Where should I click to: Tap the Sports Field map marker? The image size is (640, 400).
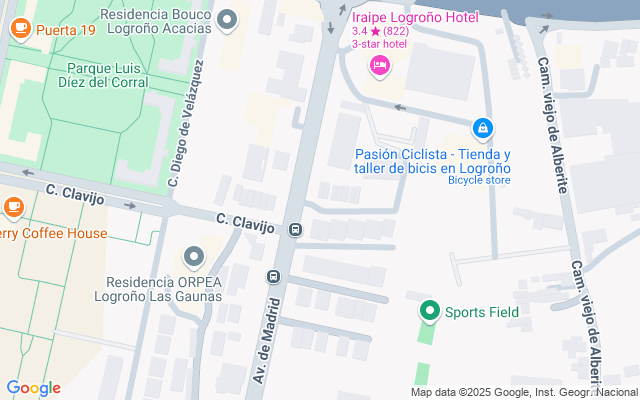[430, 311]
